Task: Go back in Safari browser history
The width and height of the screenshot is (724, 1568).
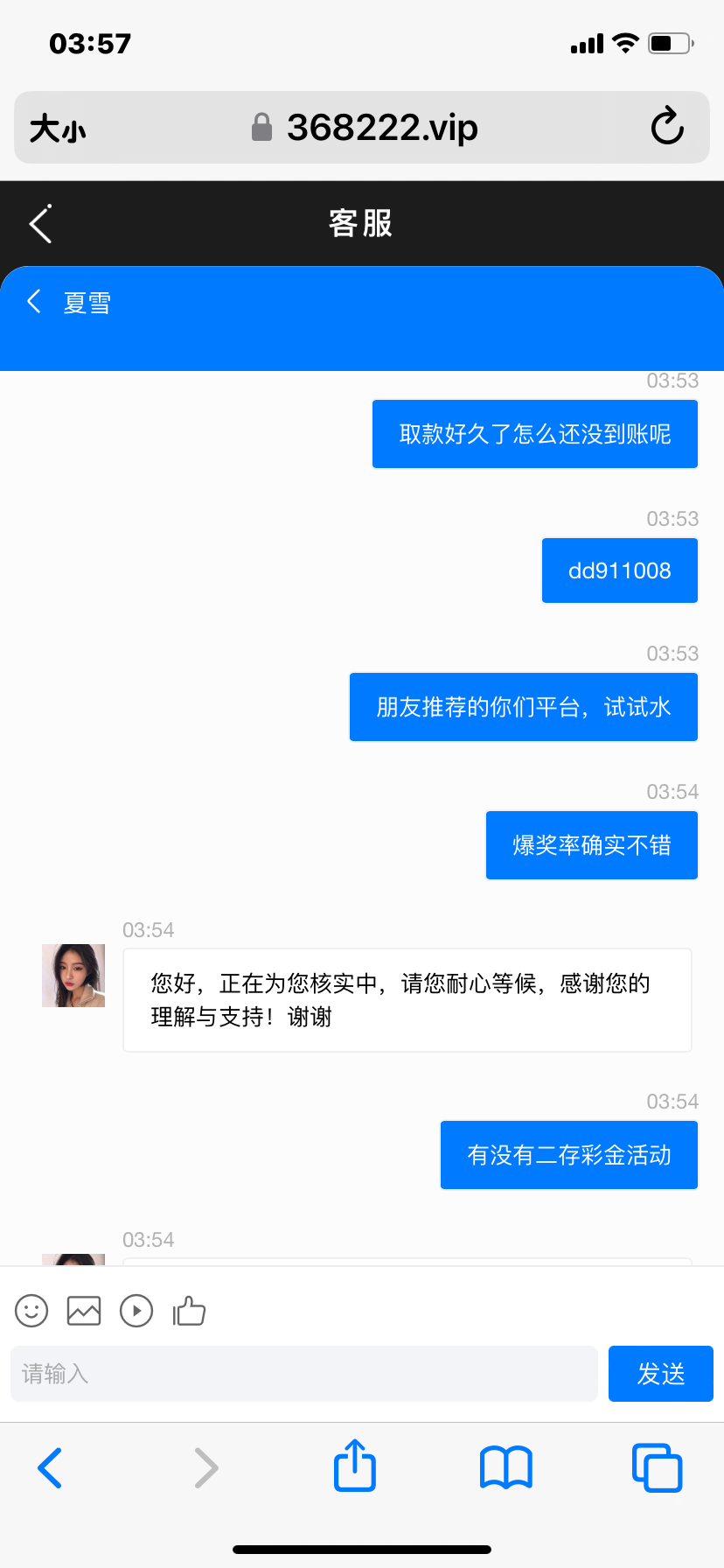Action: 51,1467
